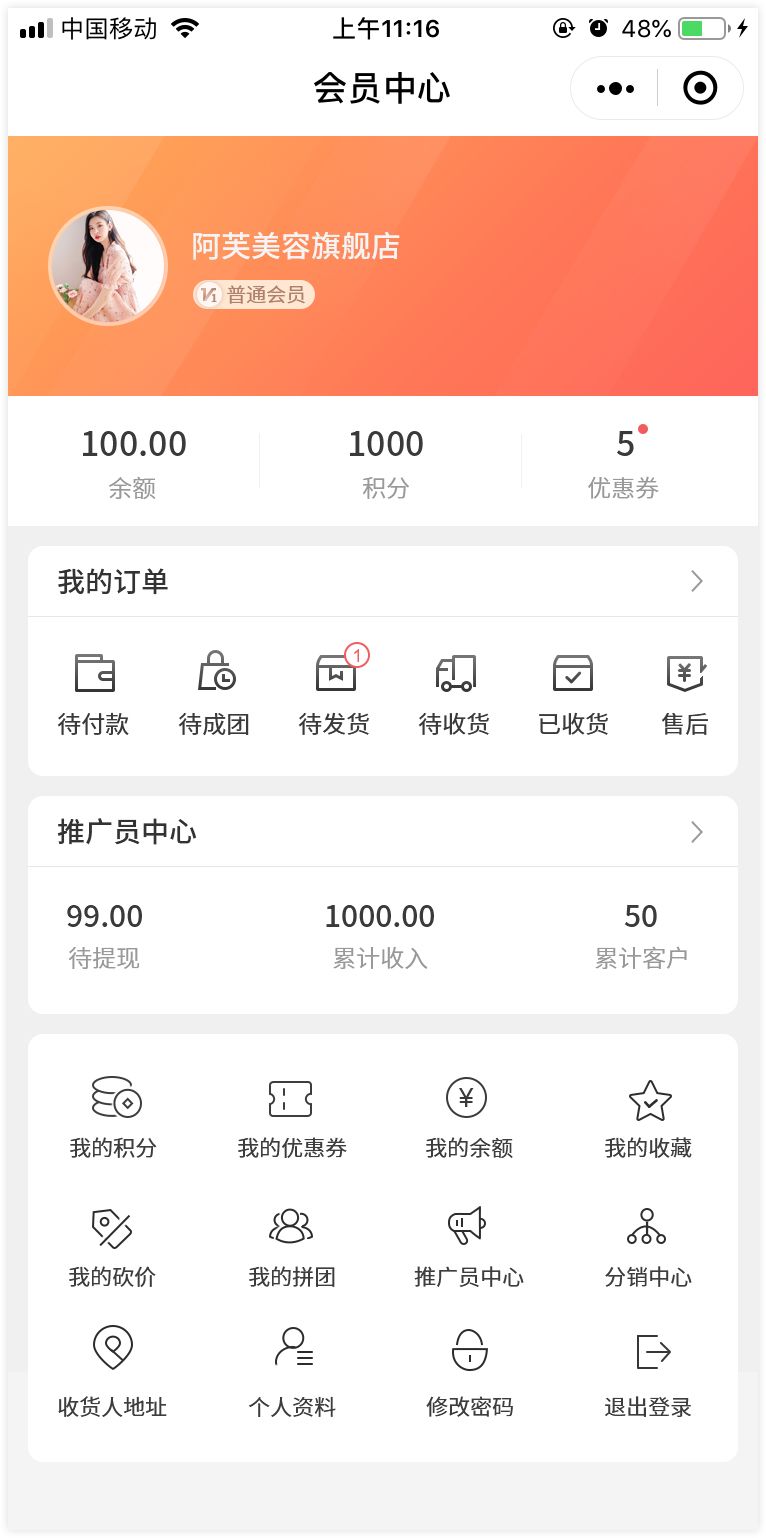Open 待成团 orders
766x1538 pixels.
(x=214, y=693)
